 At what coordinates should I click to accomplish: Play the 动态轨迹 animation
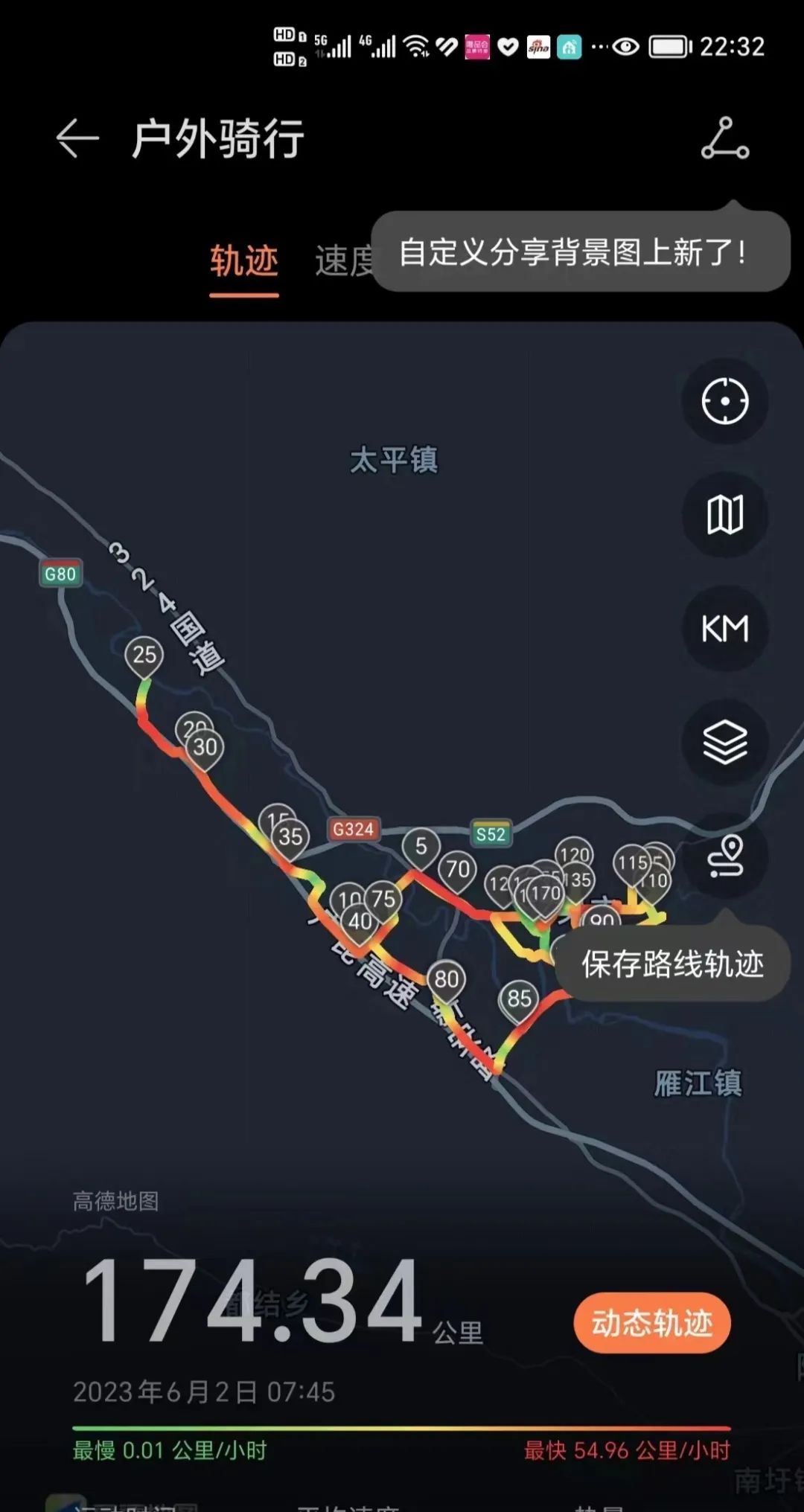[651, 1323]
